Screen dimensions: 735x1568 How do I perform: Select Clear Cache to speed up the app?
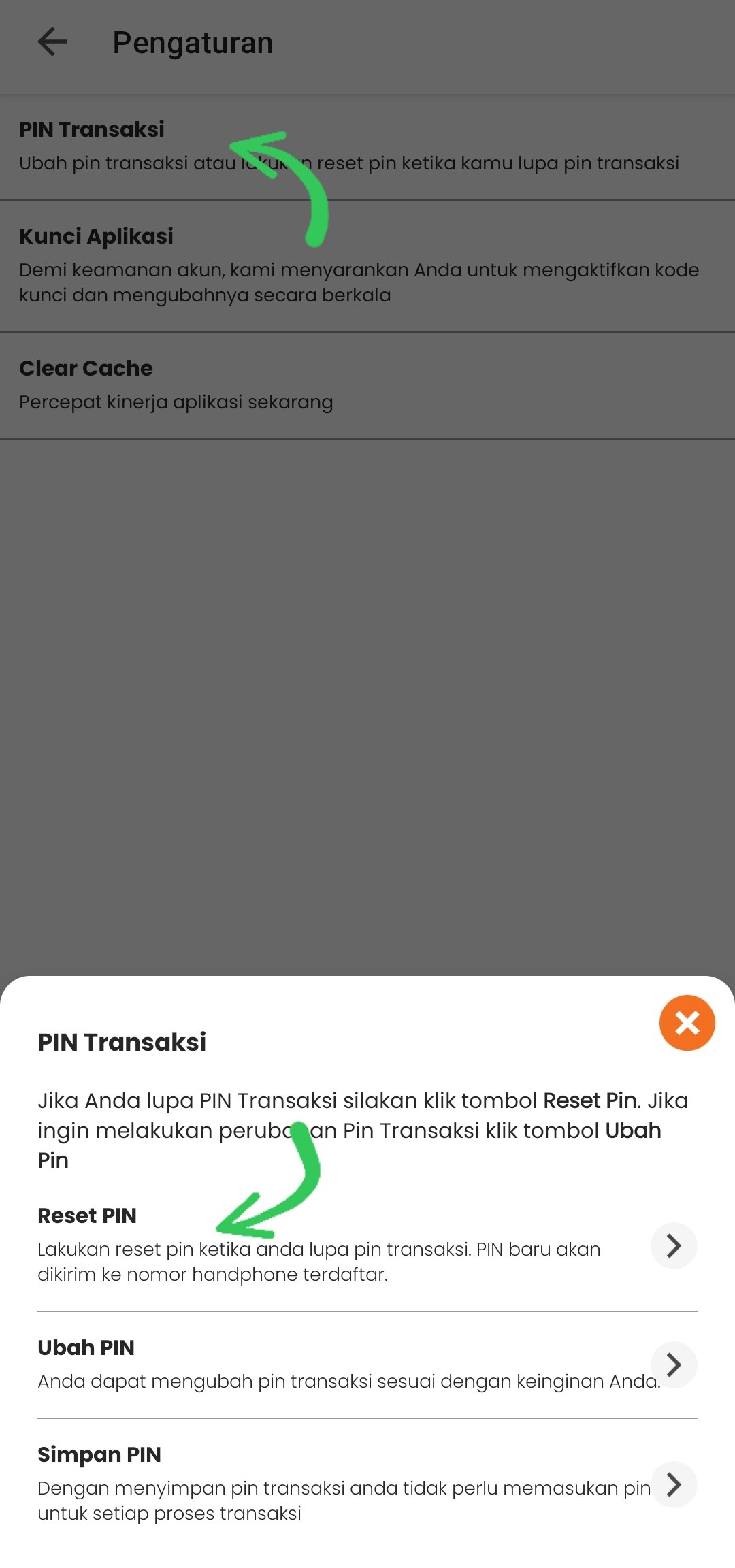point(85,368)
